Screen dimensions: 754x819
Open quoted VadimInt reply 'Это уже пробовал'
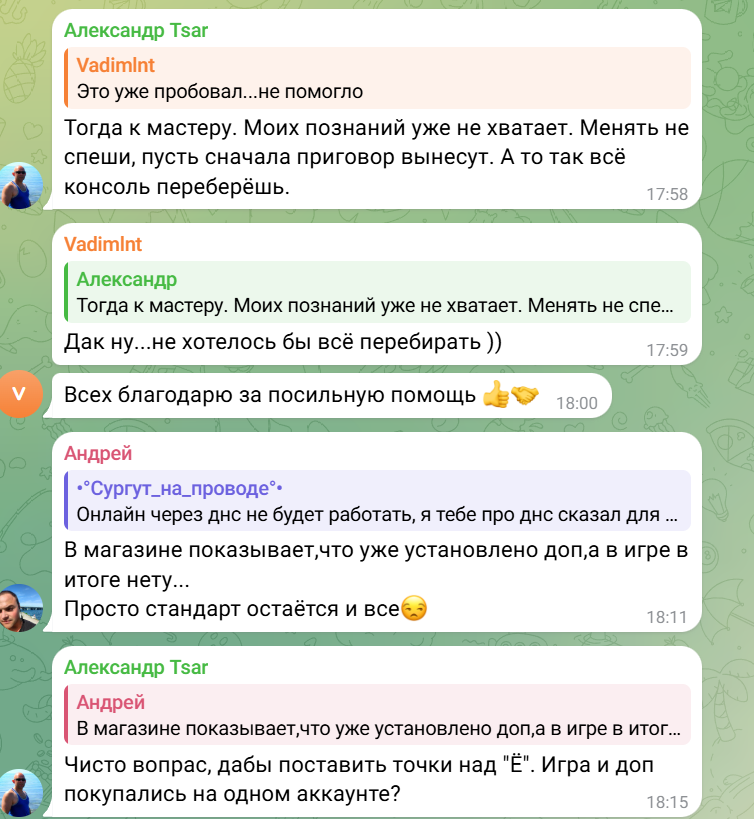[380, 78]
